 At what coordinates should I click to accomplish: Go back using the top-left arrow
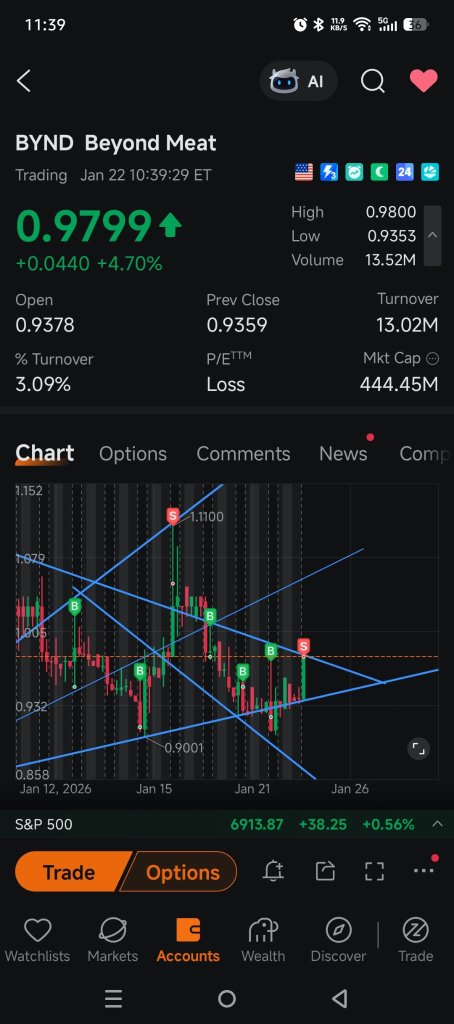pos(24,82)
